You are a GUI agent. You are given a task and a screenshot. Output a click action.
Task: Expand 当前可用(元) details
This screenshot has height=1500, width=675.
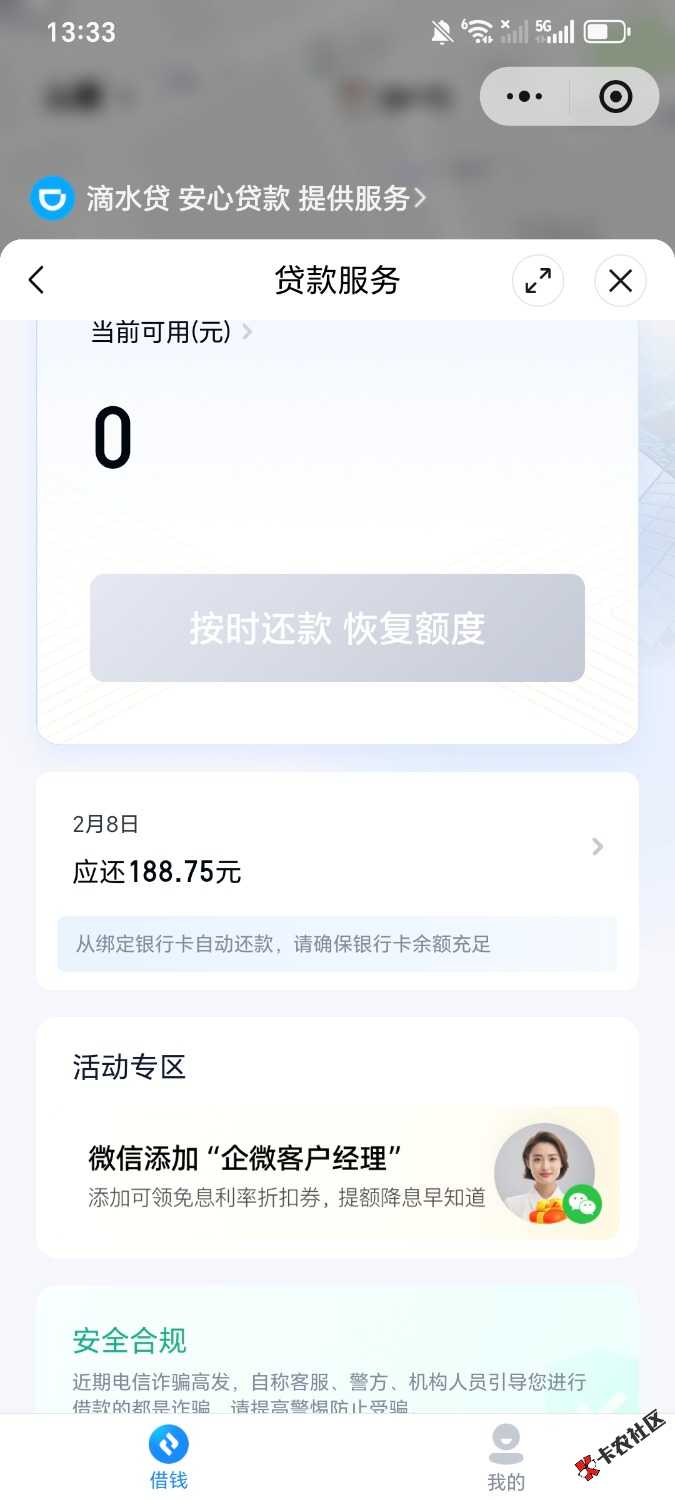tap(171, 332)
